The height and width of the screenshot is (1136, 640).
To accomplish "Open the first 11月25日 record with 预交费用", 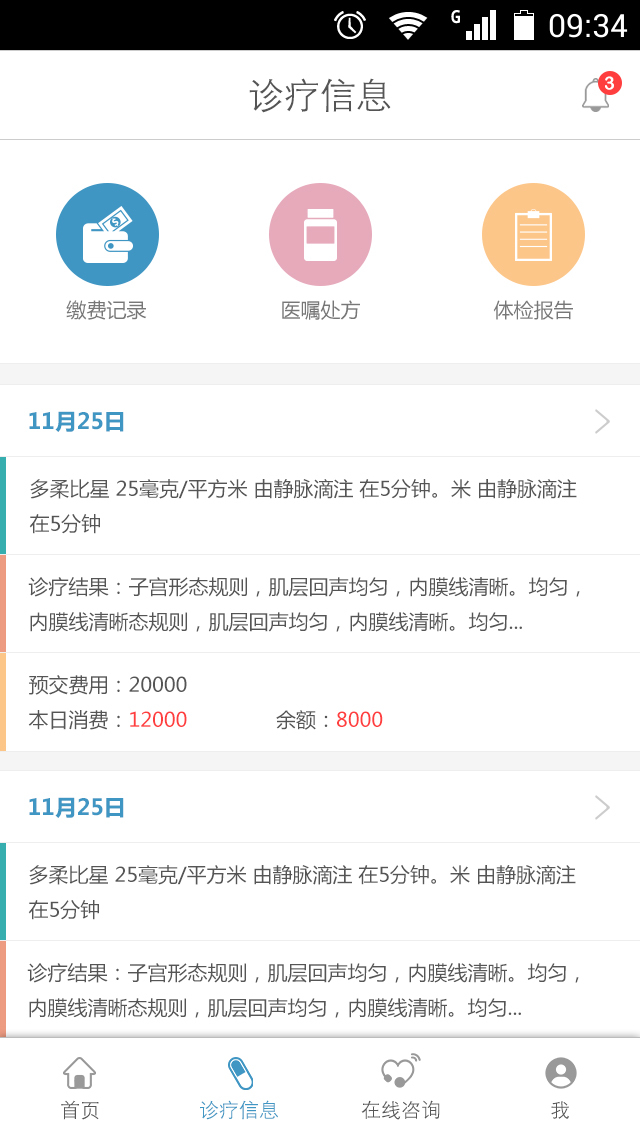I will [320, 421].
